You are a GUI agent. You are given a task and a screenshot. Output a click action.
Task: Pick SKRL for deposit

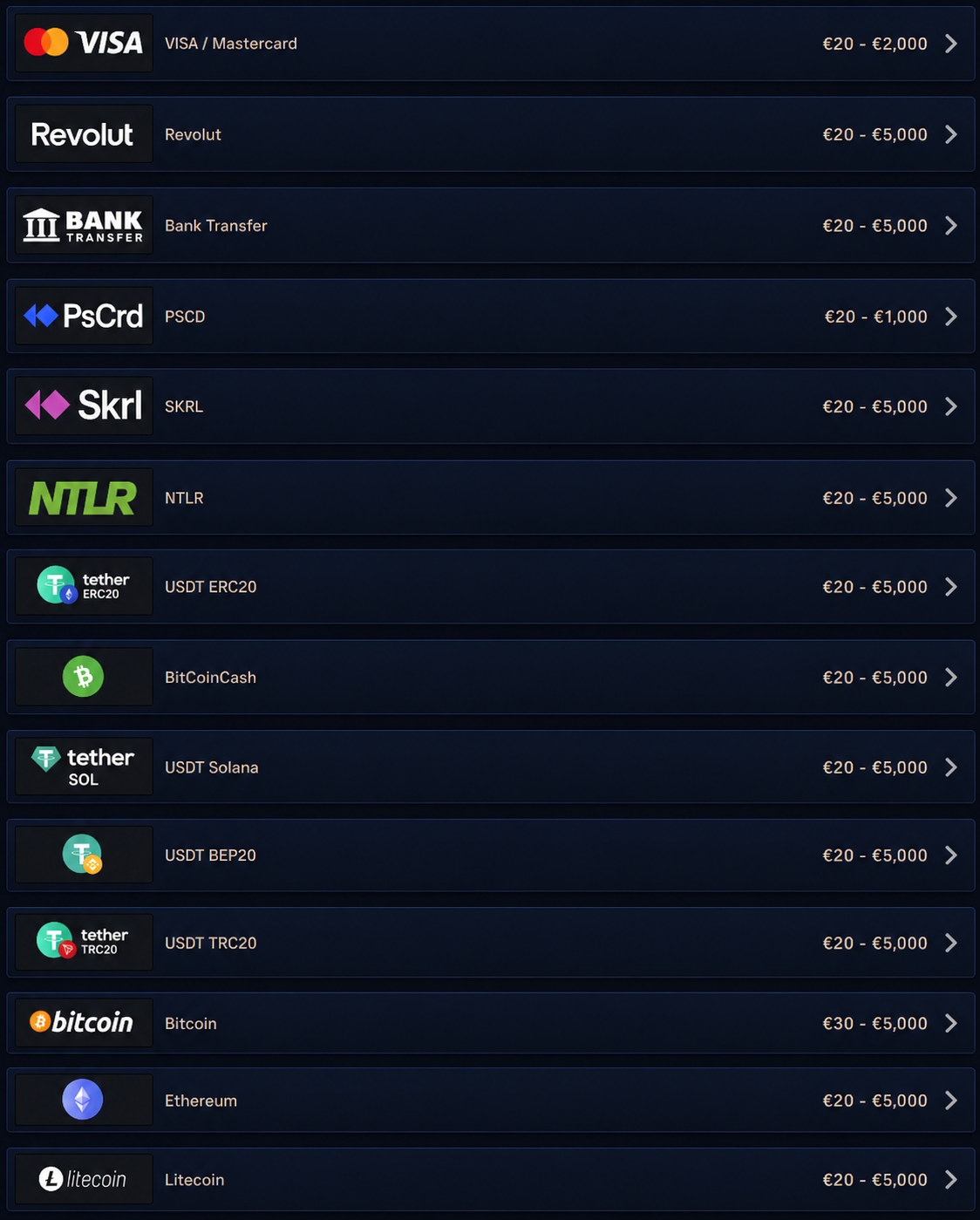490,406
